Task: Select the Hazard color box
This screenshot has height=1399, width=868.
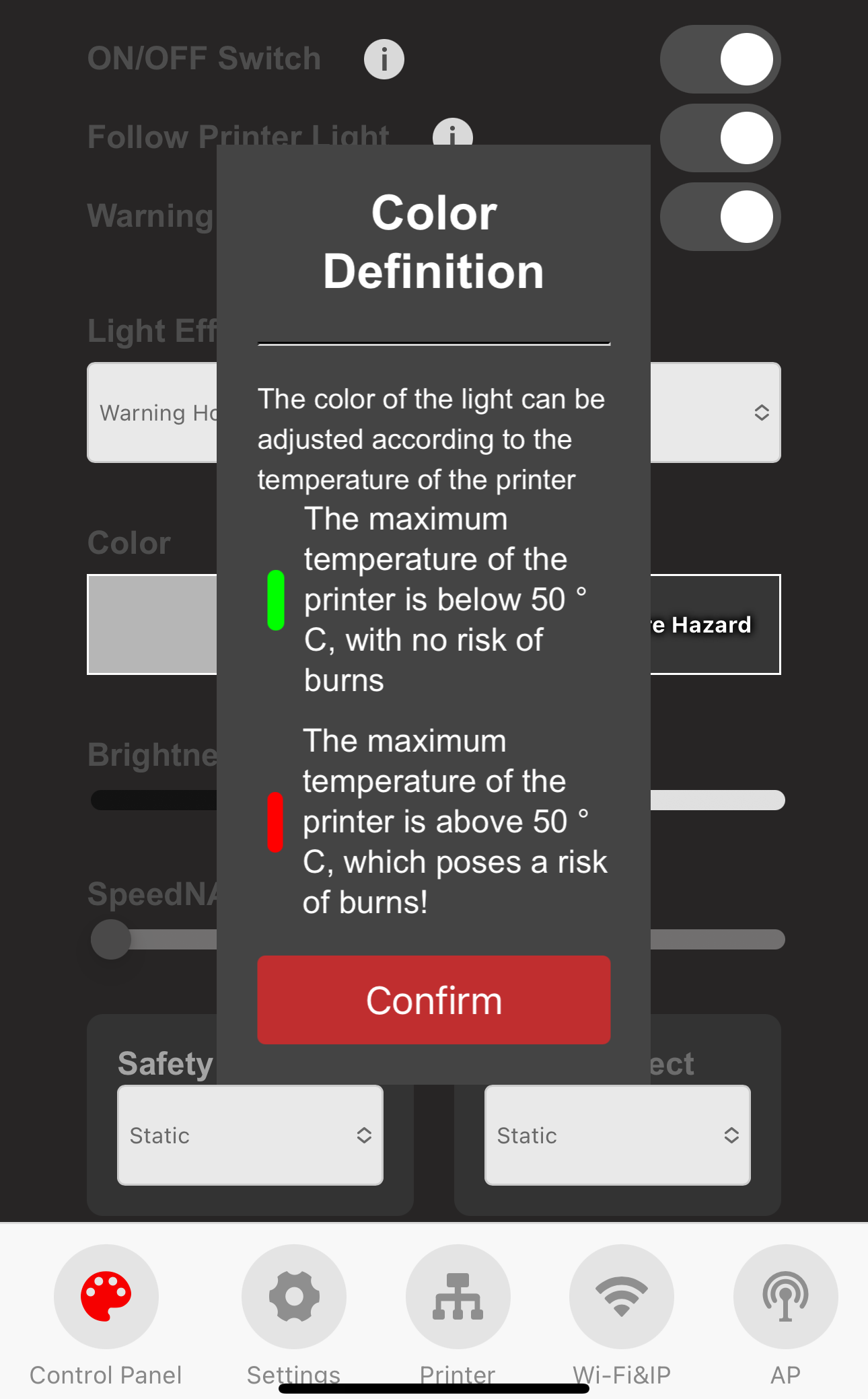Action: pos(713,624)
